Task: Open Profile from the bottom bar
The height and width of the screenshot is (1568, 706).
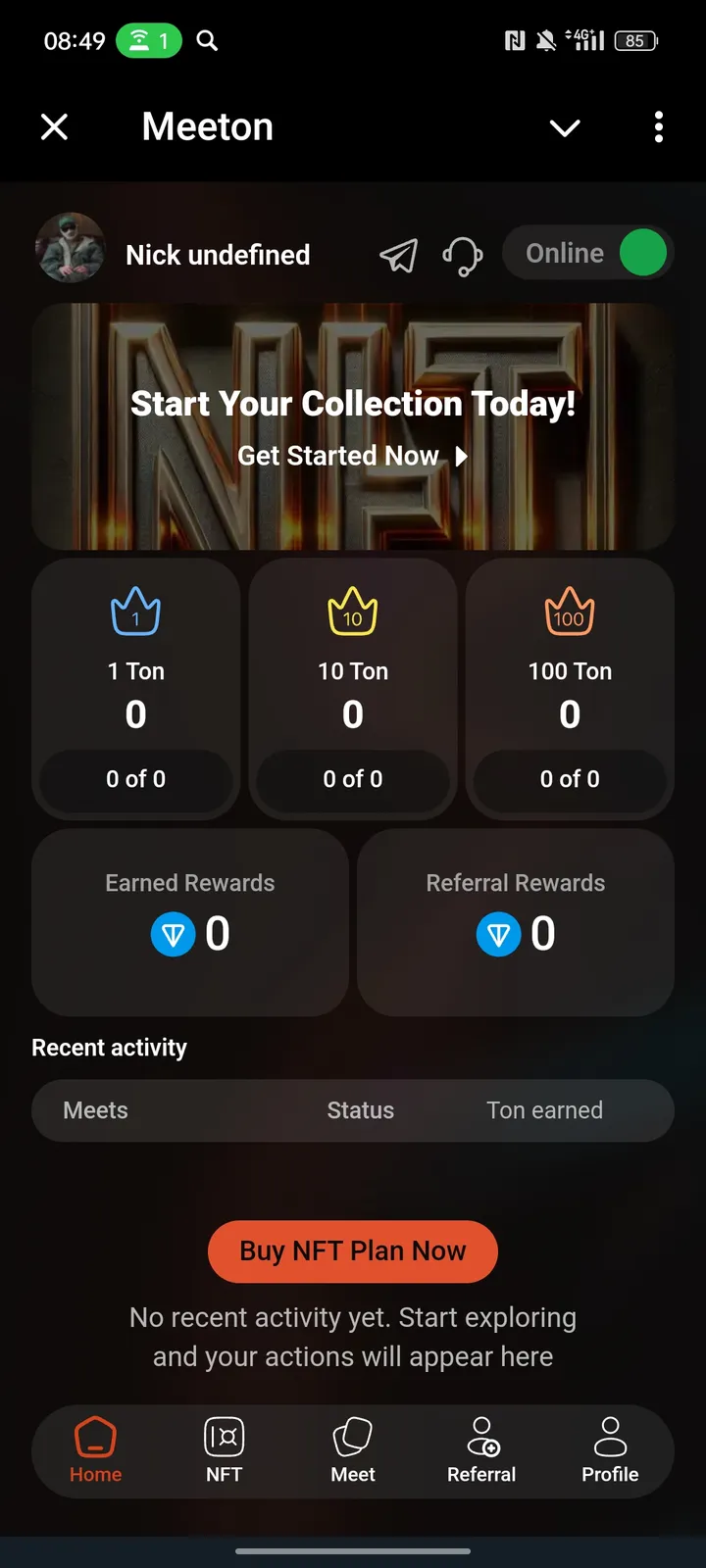Action: [x=610, y=1450]
